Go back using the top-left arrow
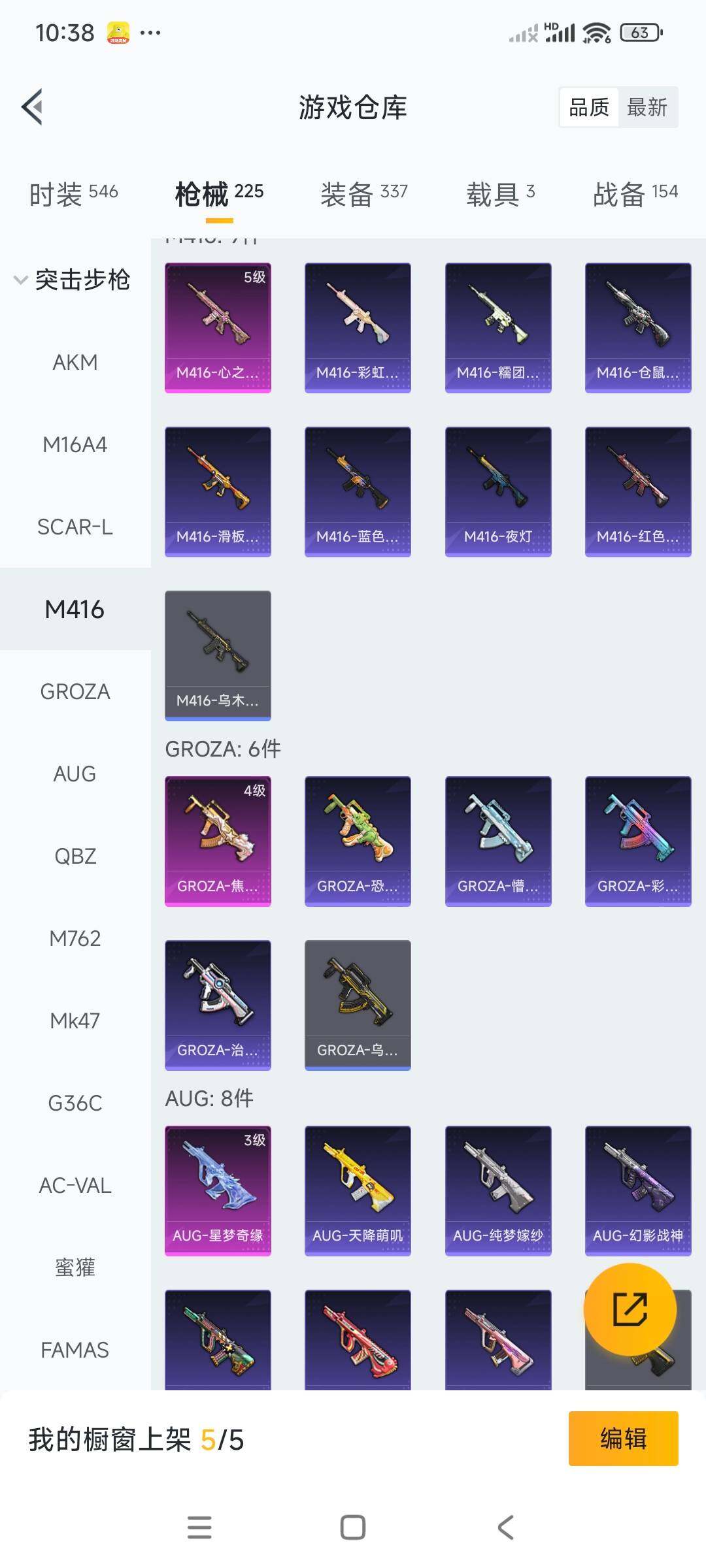Screen dimensions: 706x1568 tap(33, 107)
